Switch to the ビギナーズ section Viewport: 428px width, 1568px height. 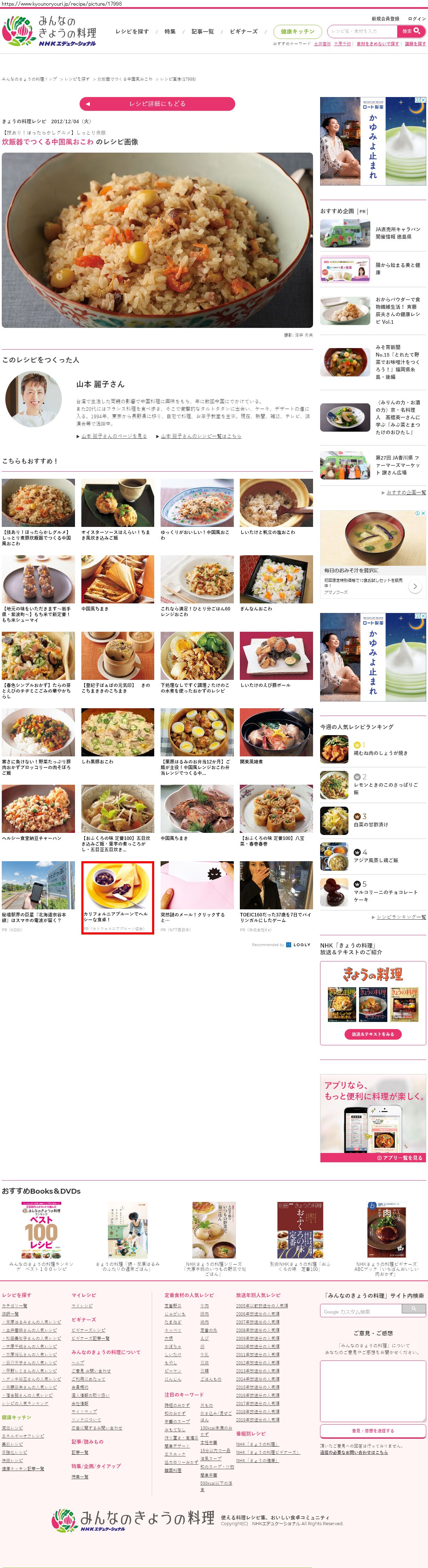[244, 32]
